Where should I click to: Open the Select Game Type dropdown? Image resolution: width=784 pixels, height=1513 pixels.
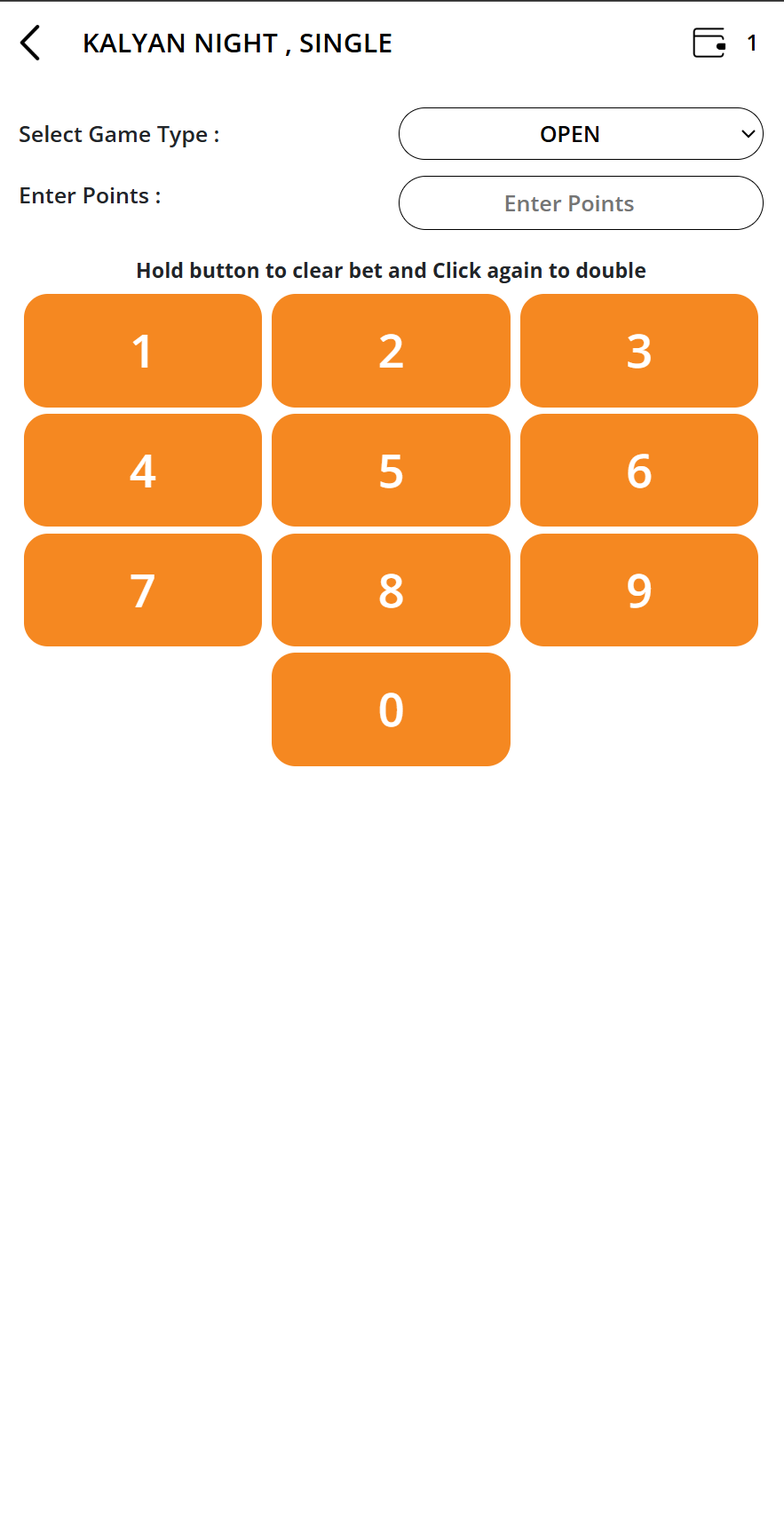(581, 134)
